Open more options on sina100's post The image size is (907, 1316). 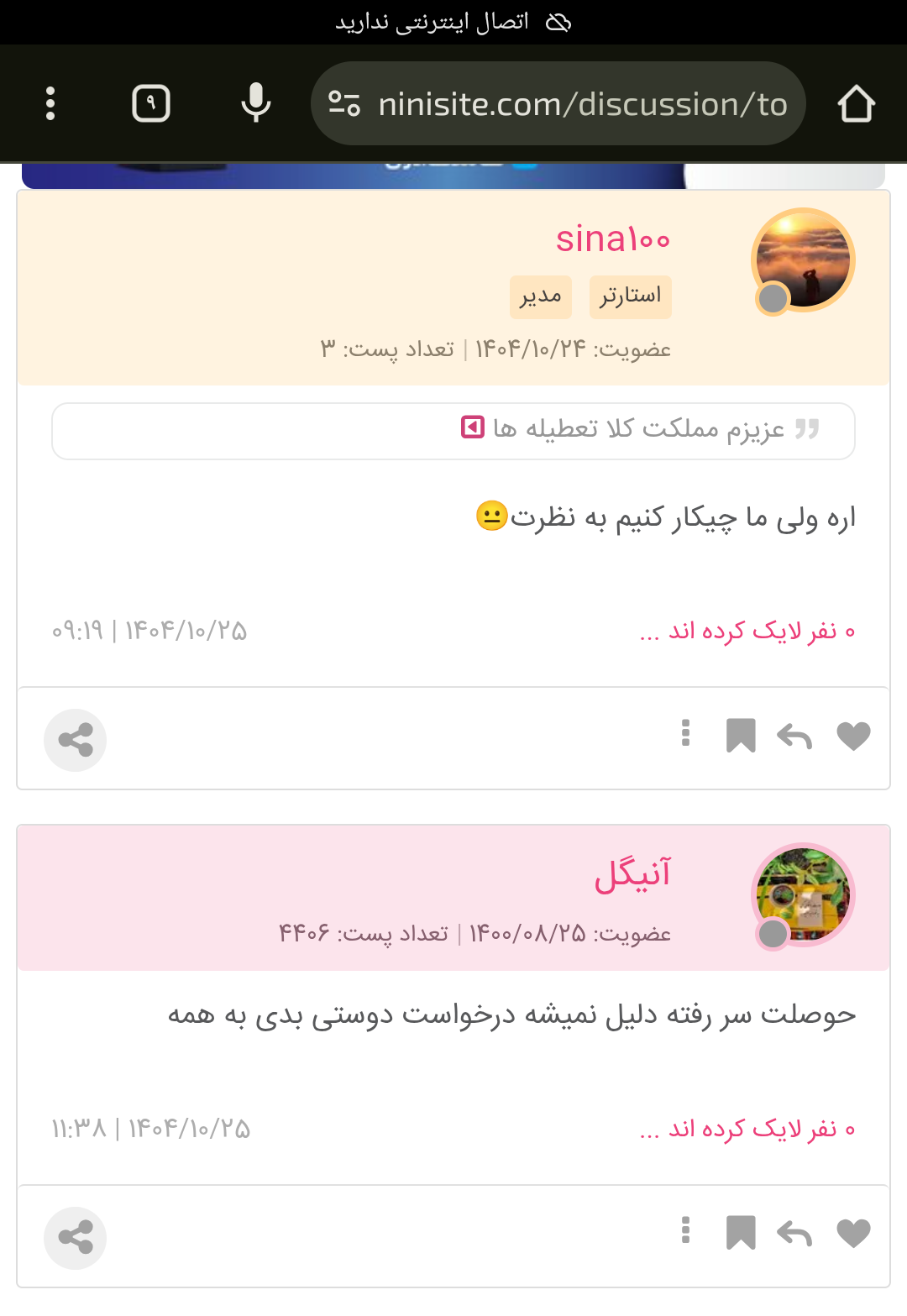686,733
